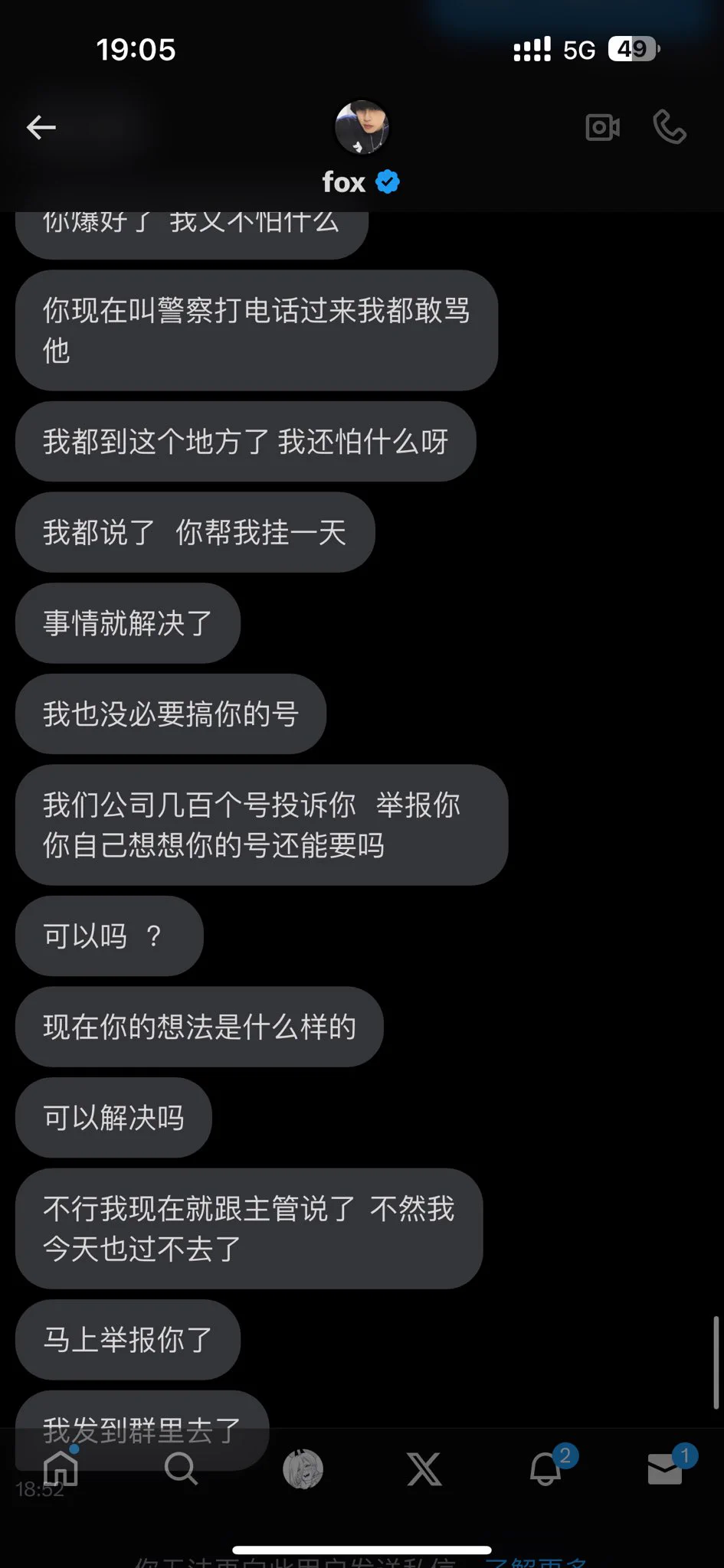This screenshot has width=724, height=1568.
Task: Start an audio call with fox
Action: click(x=670, y=127)
